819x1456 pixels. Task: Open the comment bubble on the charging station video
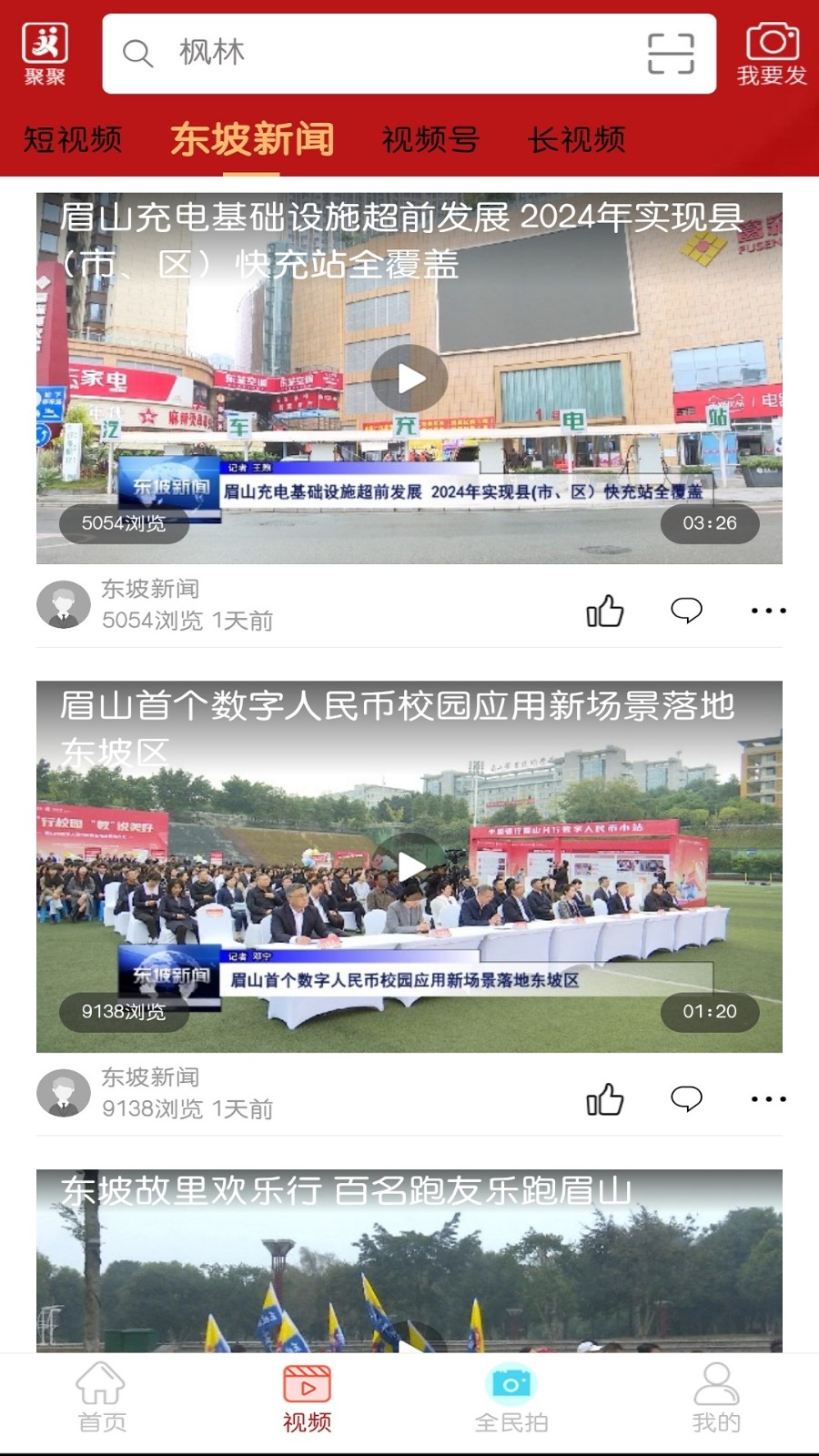pyautogui.click(x=685, y=610)
